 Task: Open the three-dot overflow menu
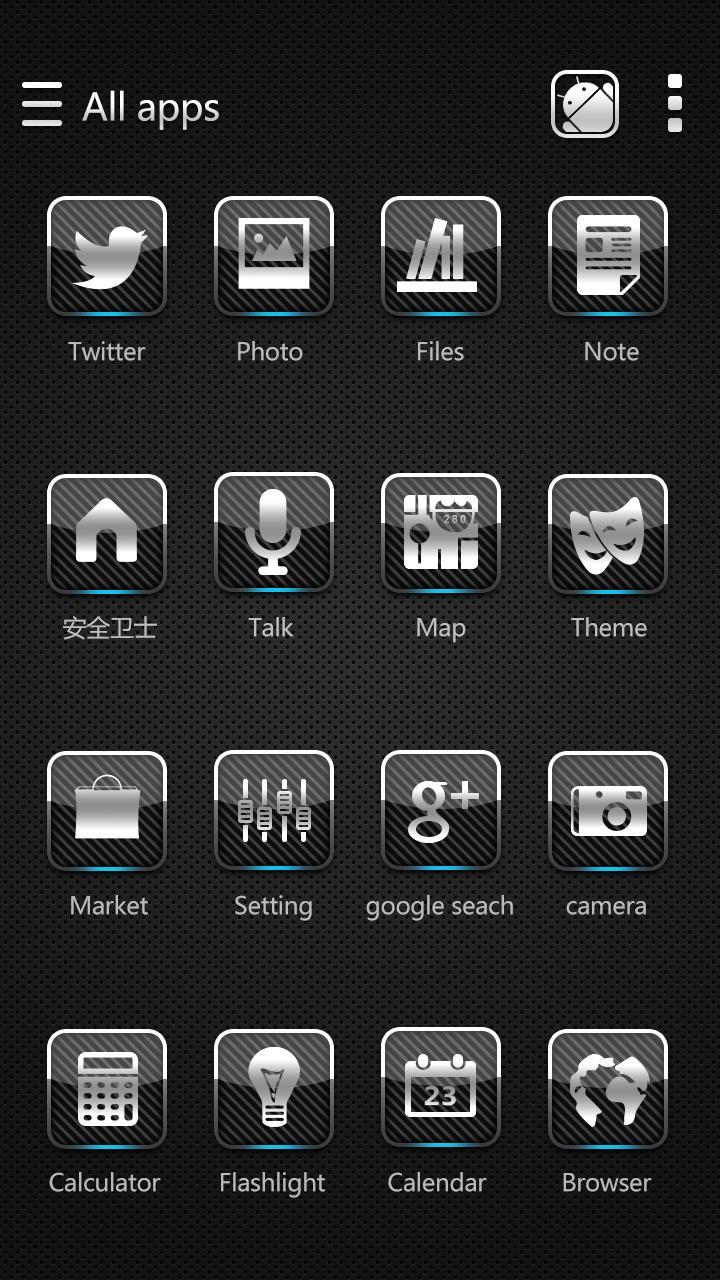[x=675, y=104]
